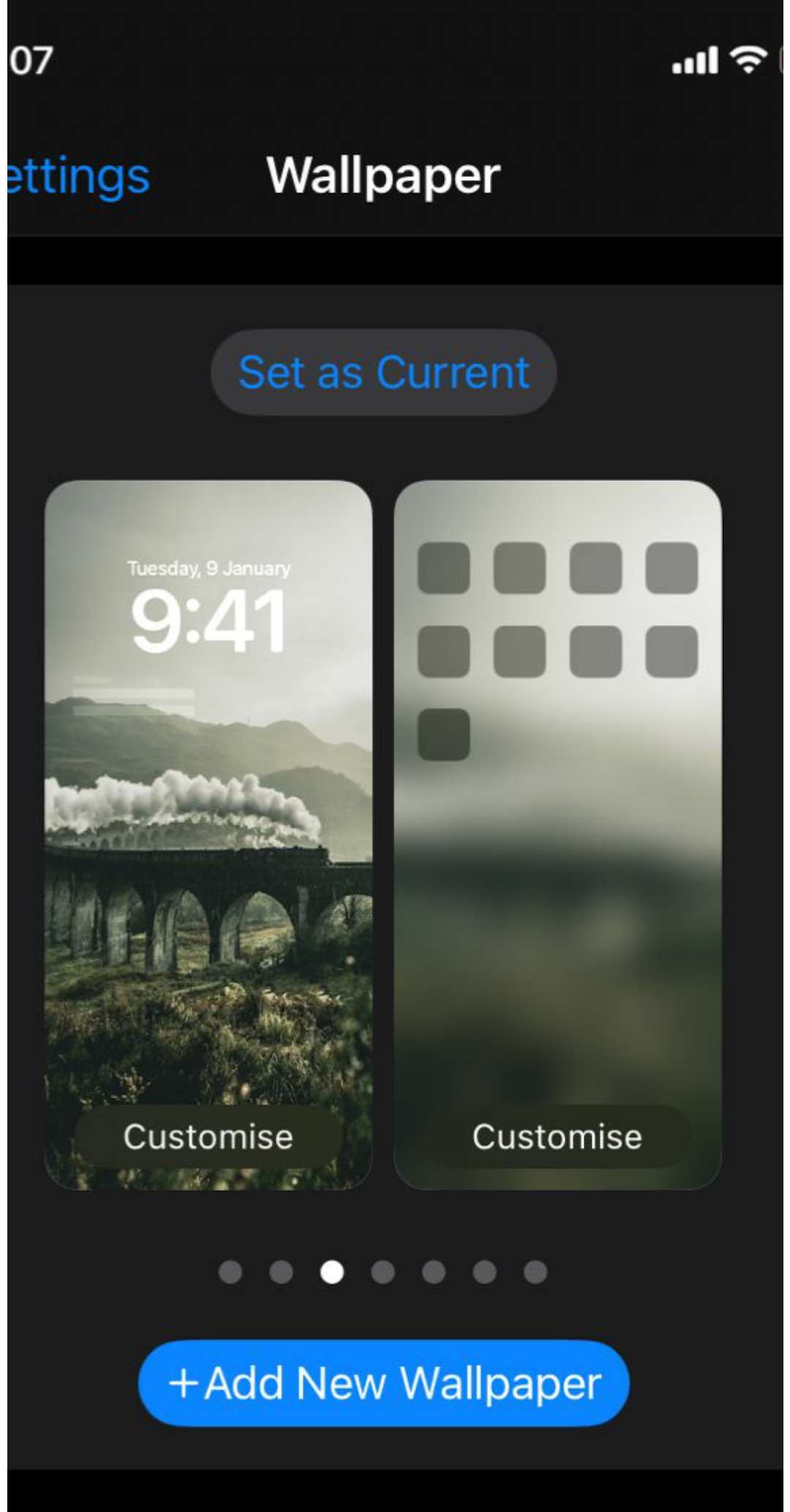
Task: Customise the lock screen wallpaper
Action: 208,1137
